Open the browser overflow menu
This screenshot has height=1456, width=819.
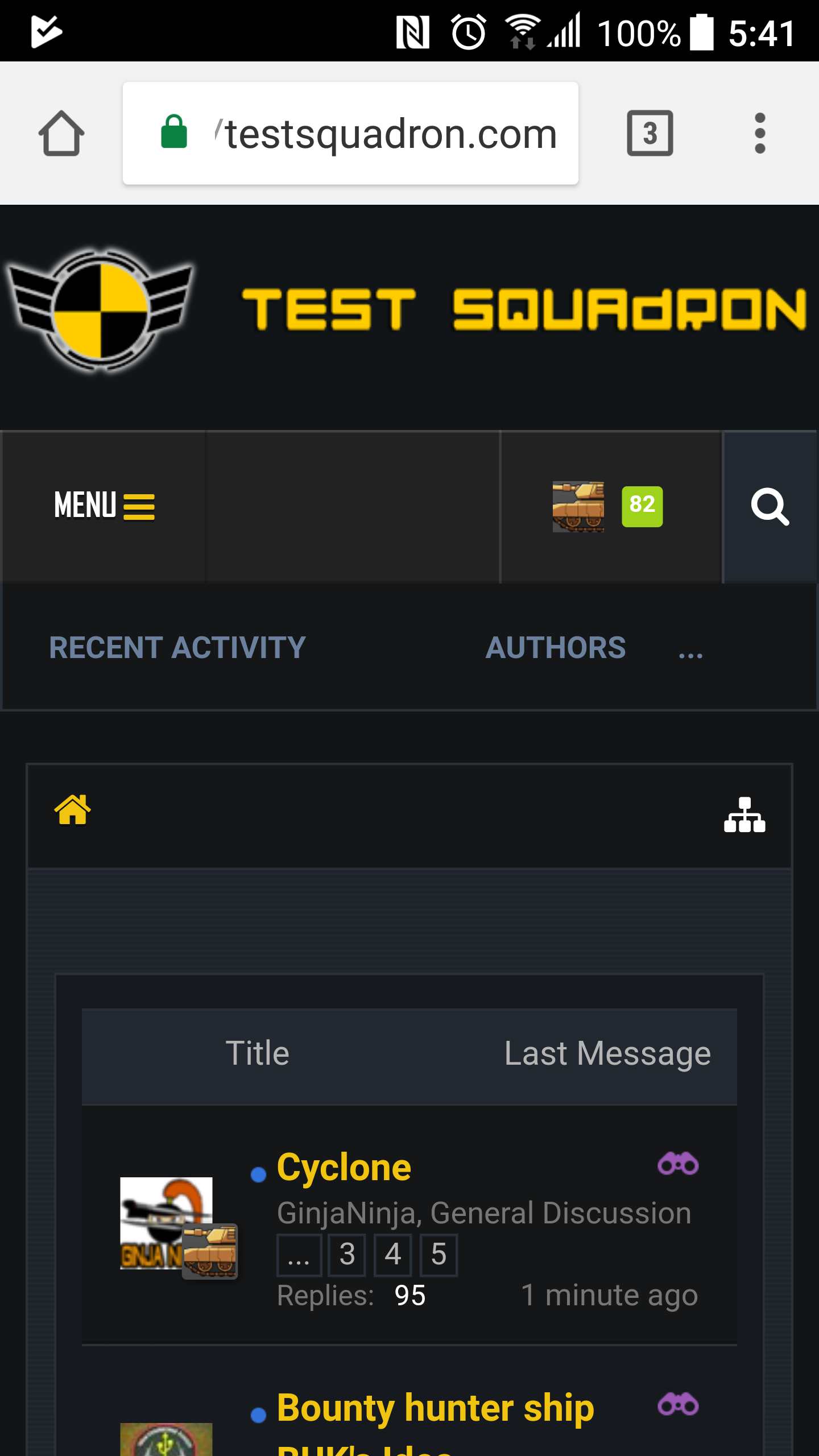point(760,133)
